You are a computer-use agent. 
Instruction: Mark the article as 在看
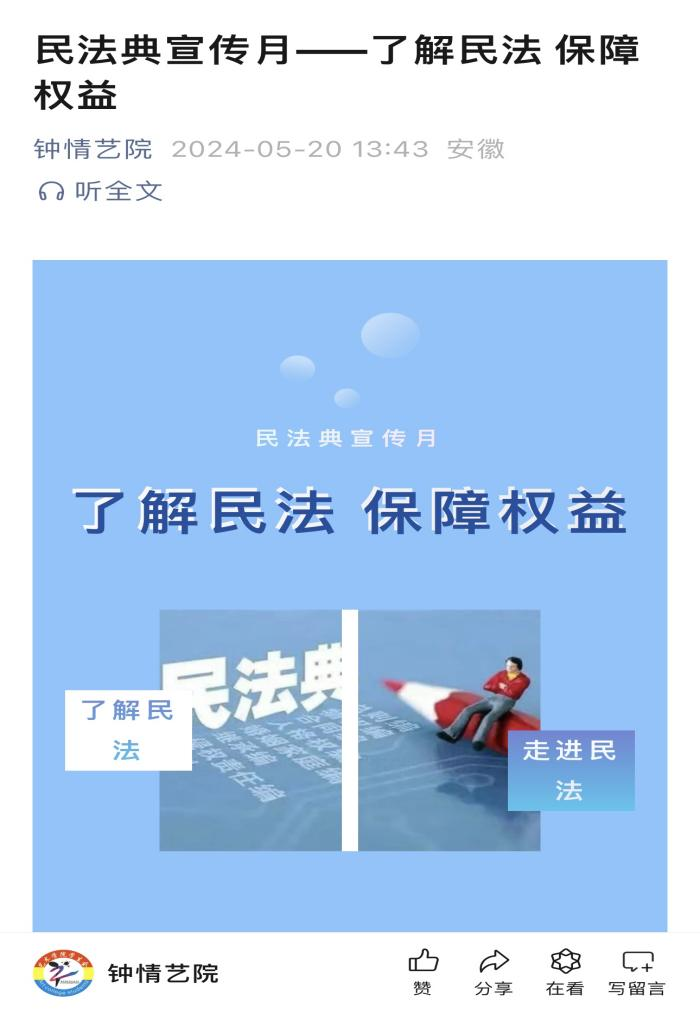[565, 972]
